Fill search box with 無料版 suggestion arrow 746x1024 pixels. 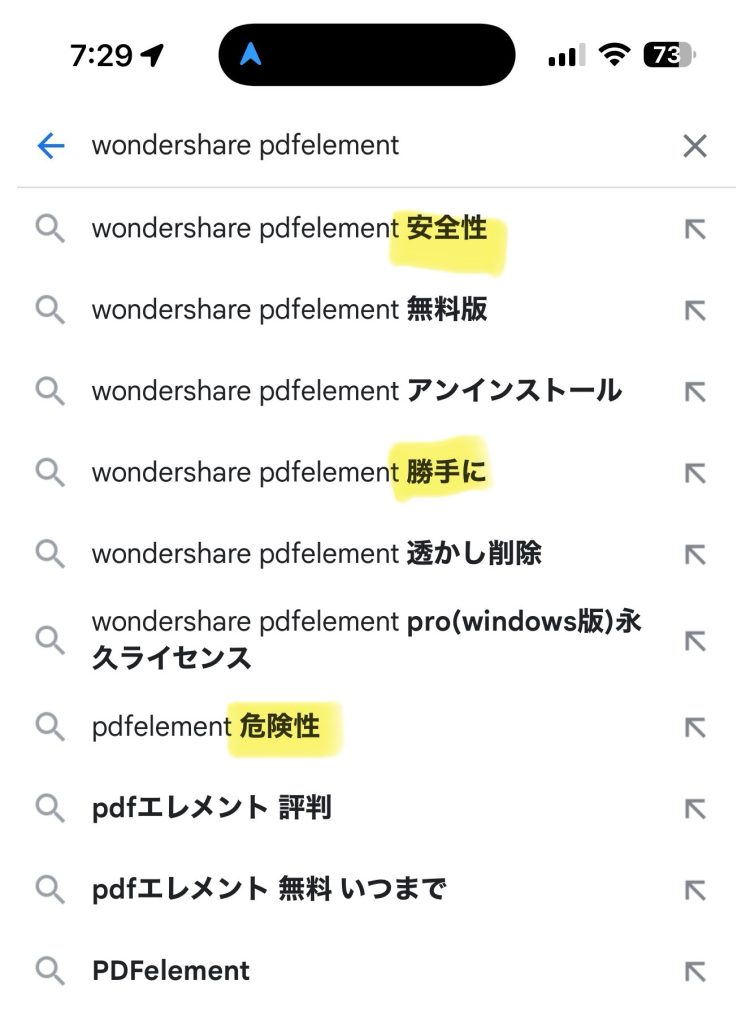694,310
